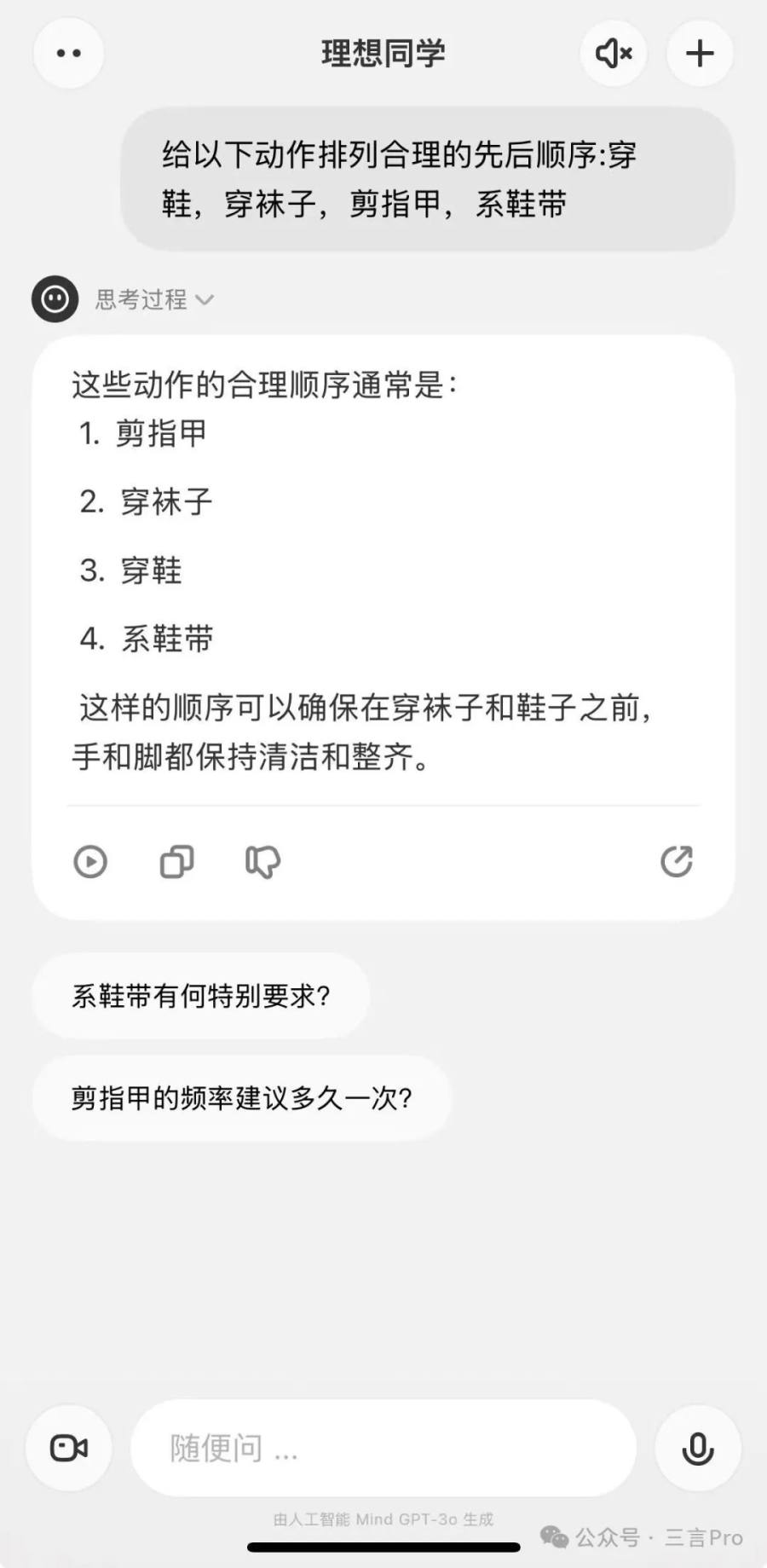Screen dimensions: 767x1568
Task: Dislike this answer with thumbs down
Action: tap(262, 861)
